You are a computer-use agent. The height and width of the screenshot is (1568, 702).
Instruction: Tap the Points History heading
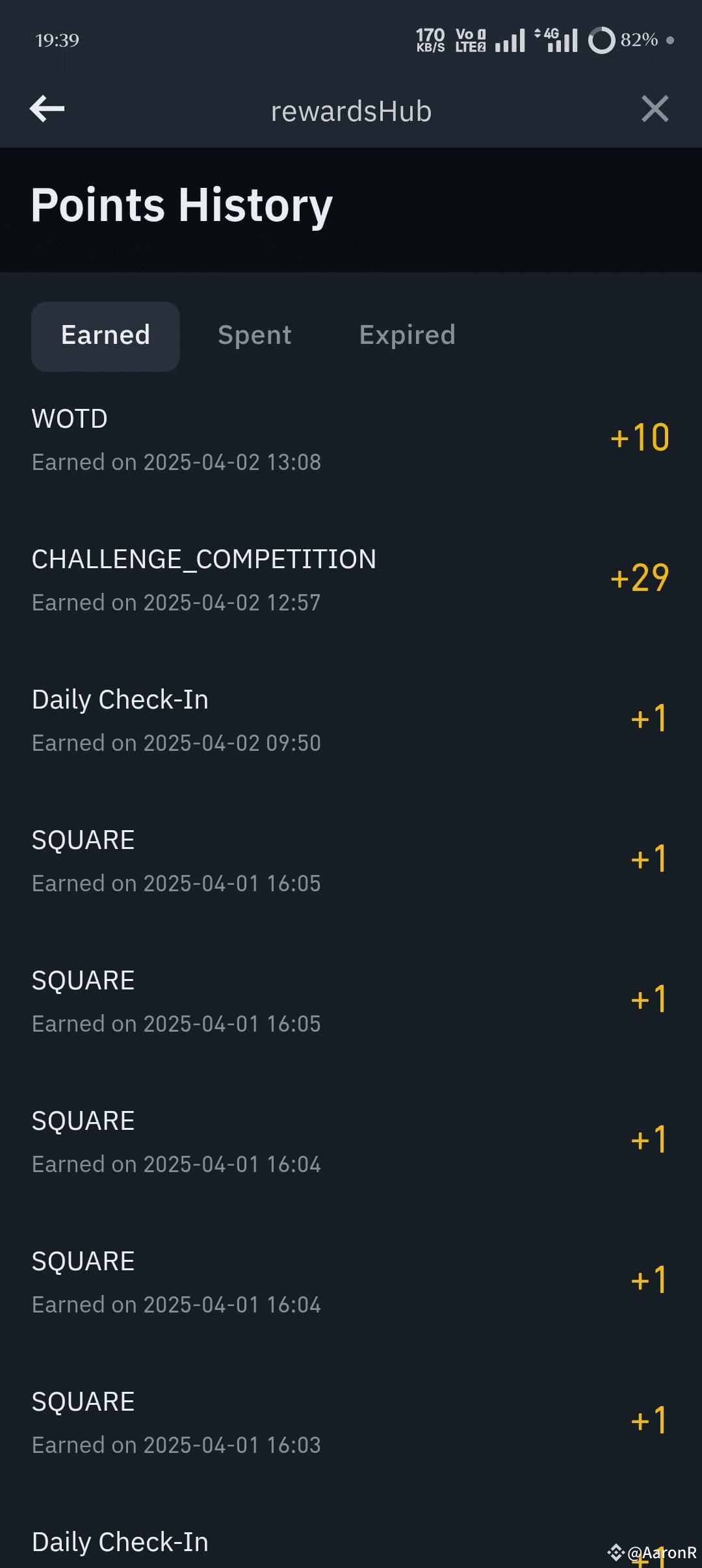pyautogui.click(x=182, y=205)
